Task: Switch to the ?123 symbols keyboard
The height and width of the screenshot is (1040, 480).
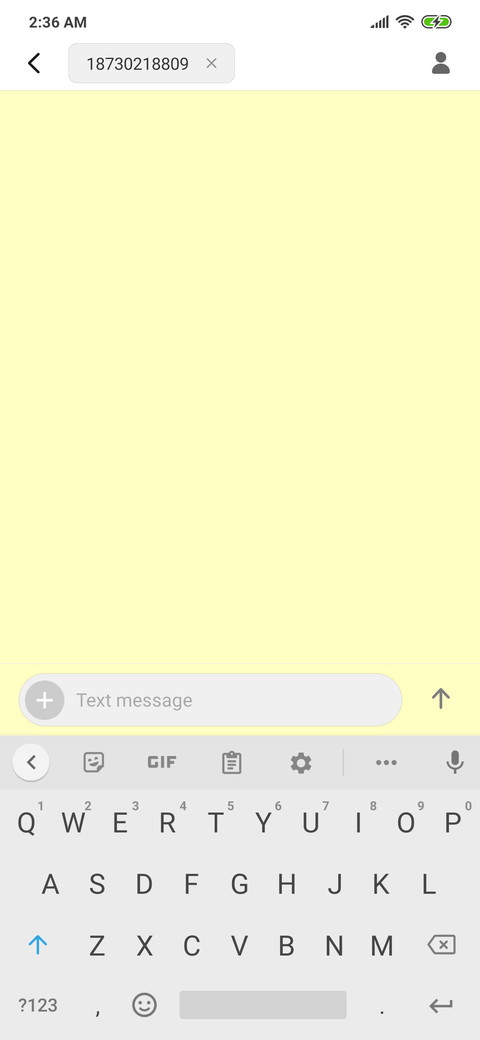Action: tap(38, 1006)
